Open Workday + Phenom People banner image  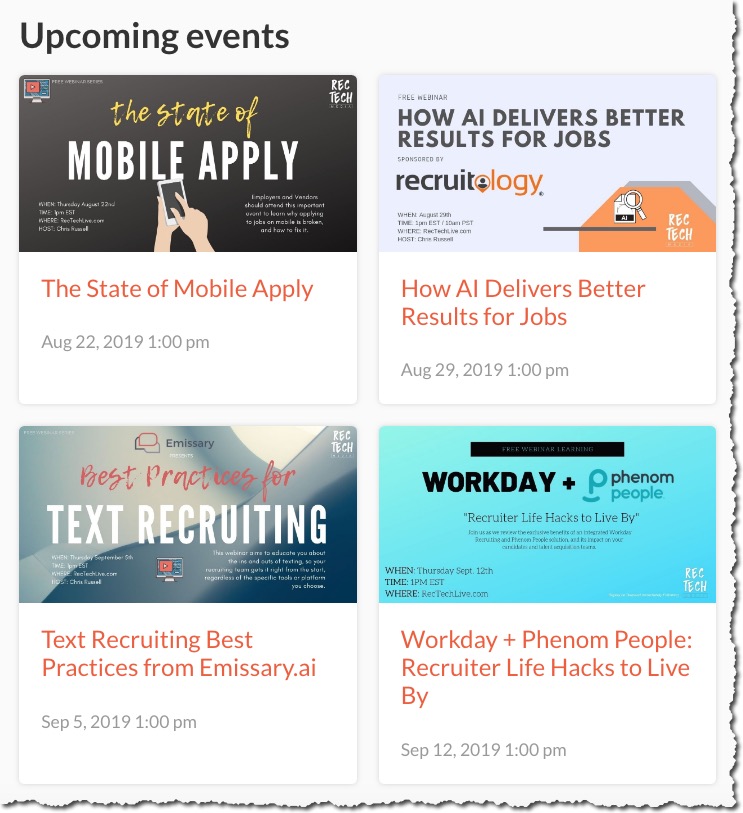(x=547, y=514)
